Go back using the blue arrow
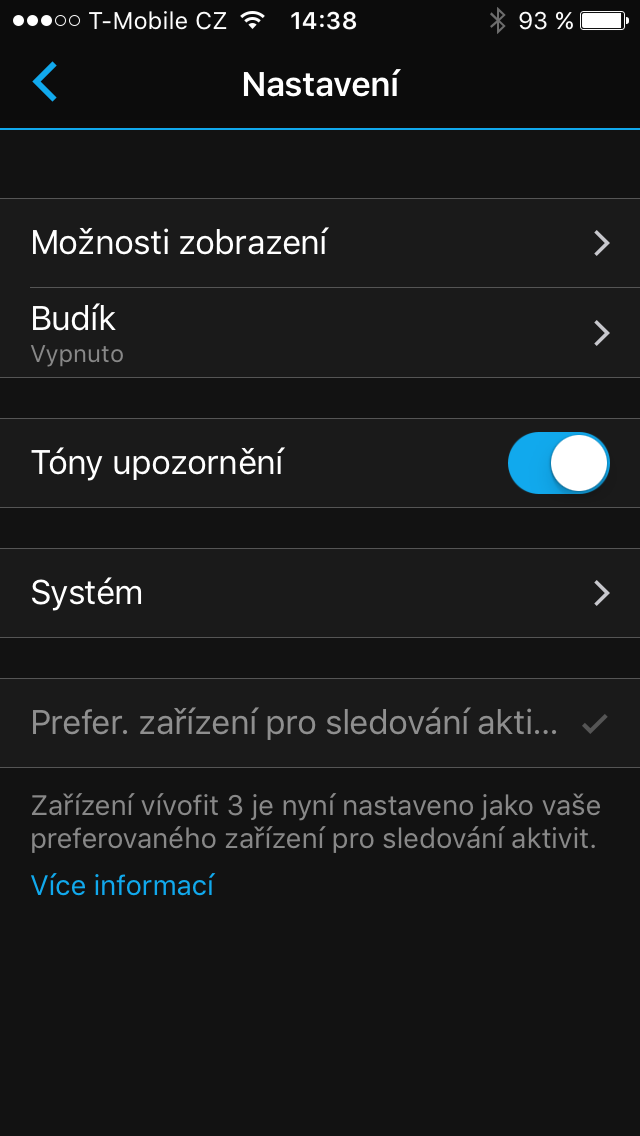Viewport: 640px width, 1136px height. 45,82
